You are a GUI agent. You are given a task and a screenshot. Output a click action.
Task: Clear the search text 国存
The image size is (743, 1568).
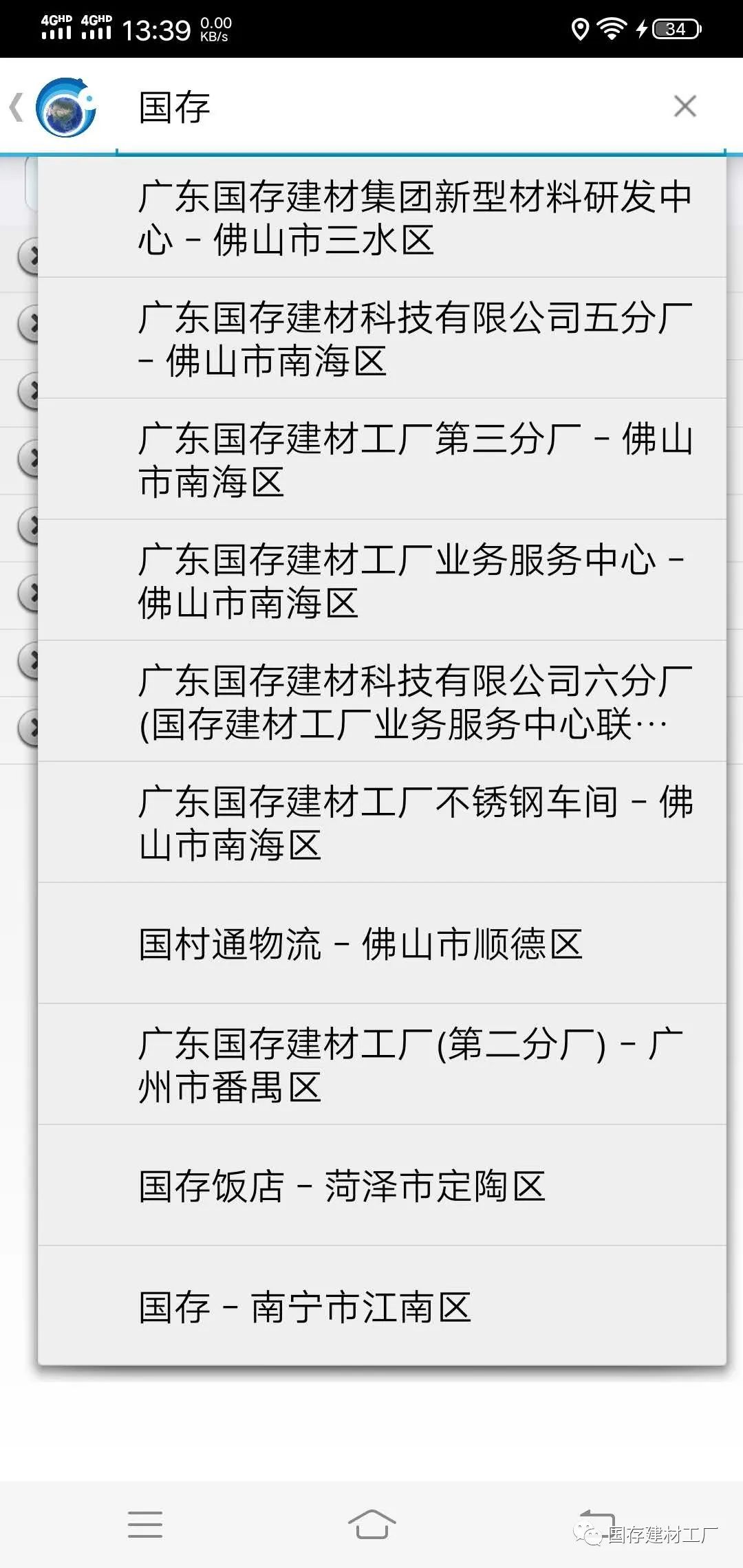click(x=685, y=107)
